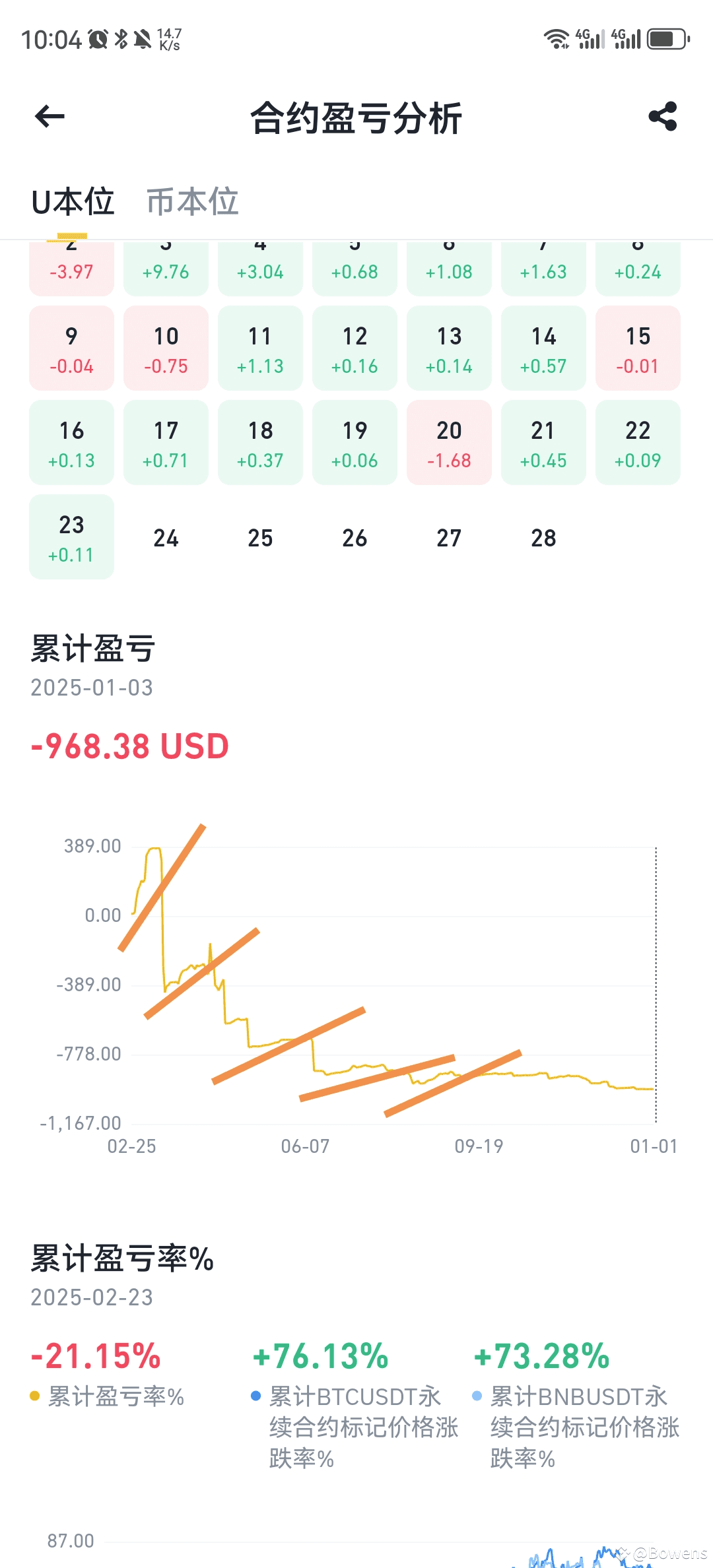This screenshot has height=1568, width=713.
Task: Tap day 11 showing +1.13
Action: pyautogui.click(x=260, y=348)
